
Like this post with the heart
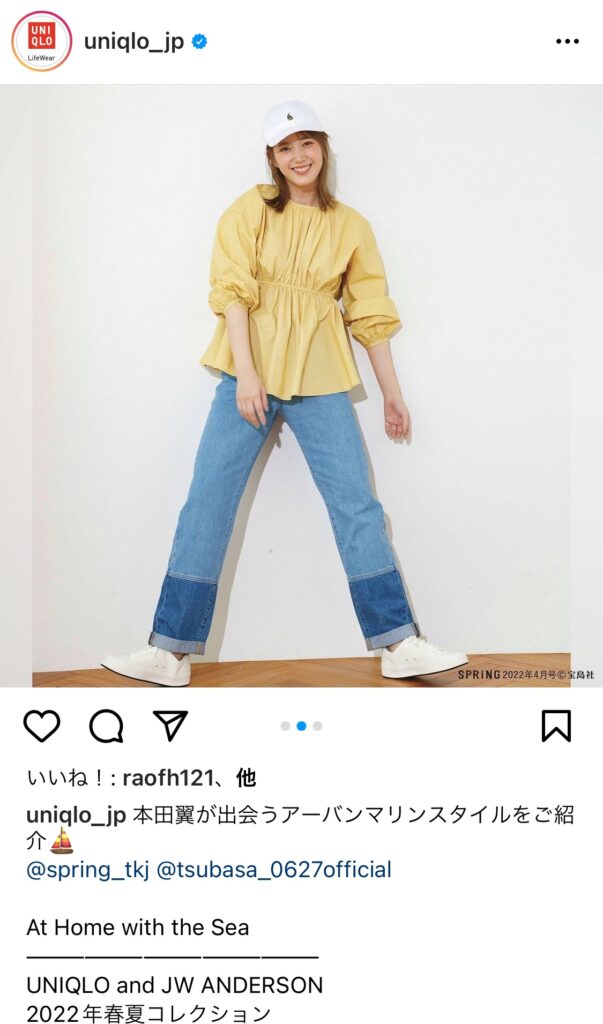(42, 726)
